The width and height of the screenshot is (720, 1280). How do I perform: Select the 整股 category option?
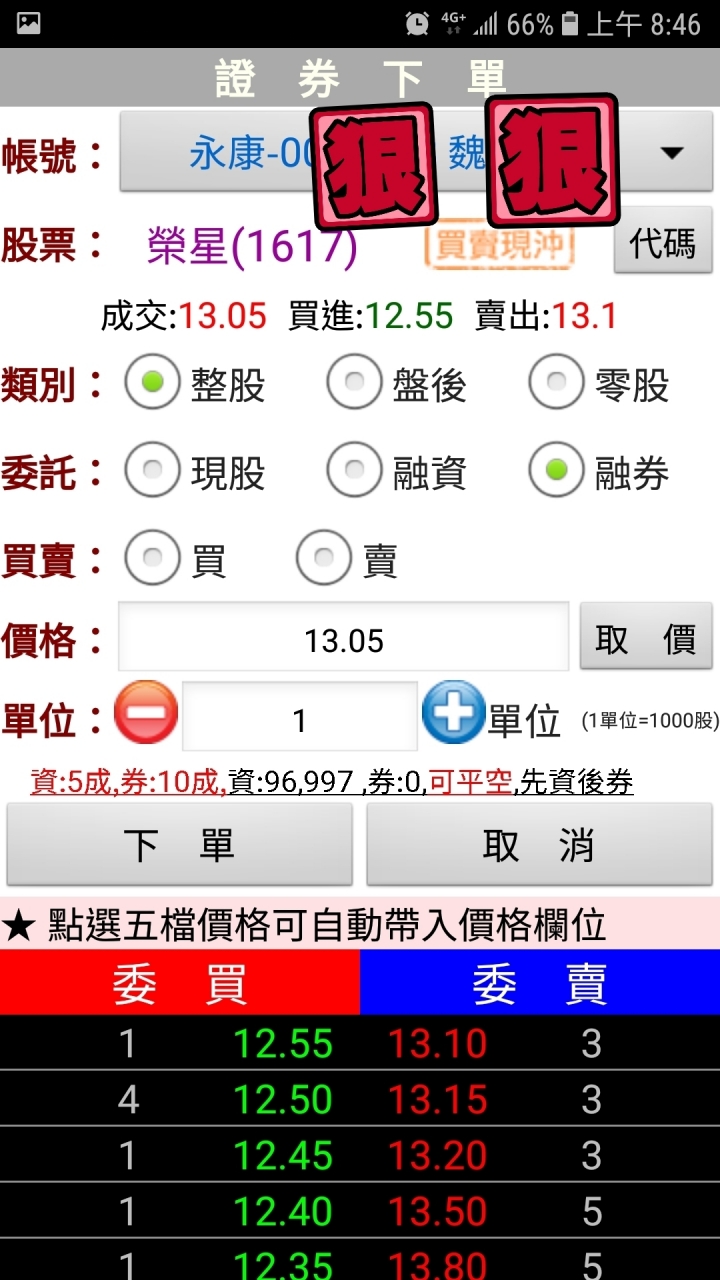click(x=153, y=384)
